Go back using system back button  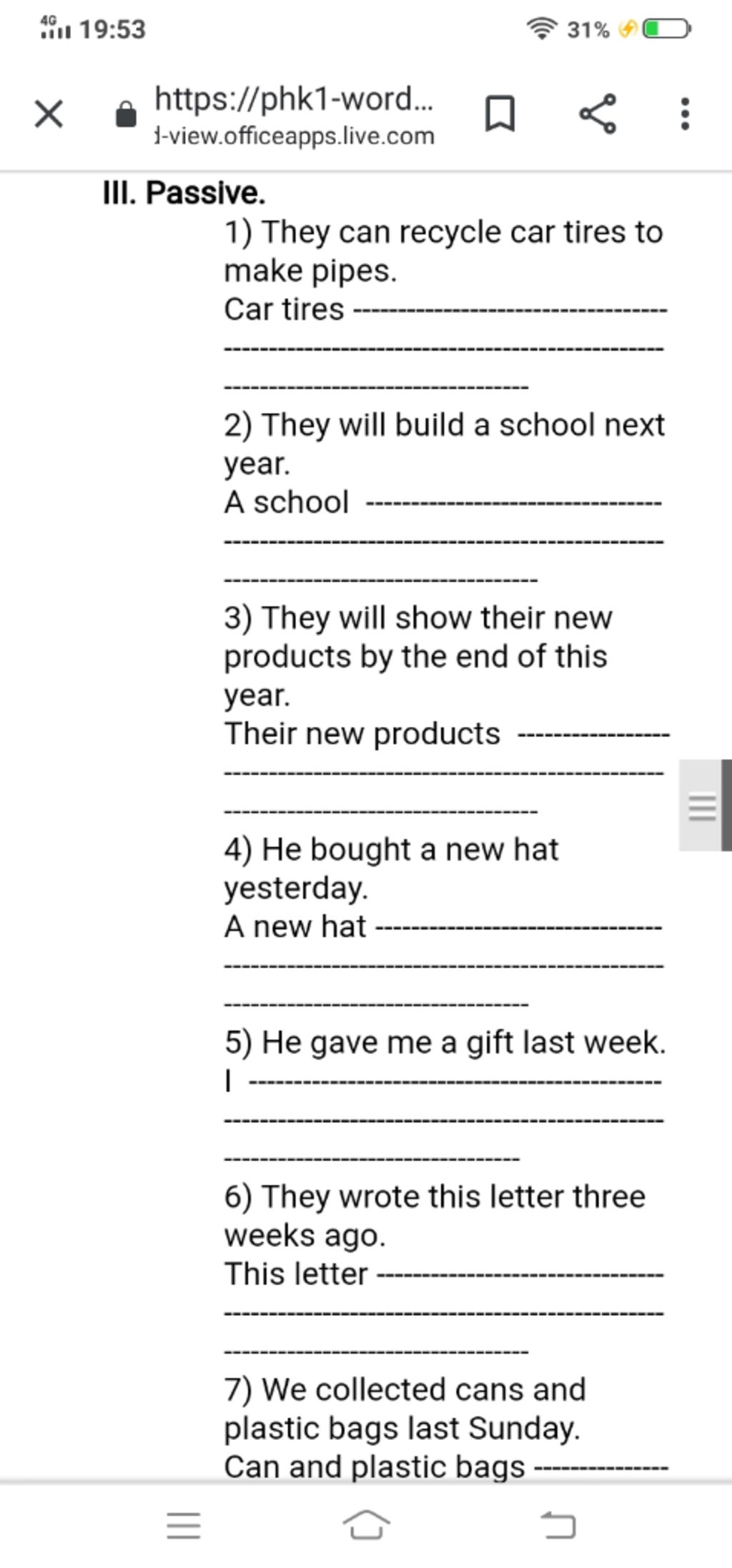tap(558, 1525)
